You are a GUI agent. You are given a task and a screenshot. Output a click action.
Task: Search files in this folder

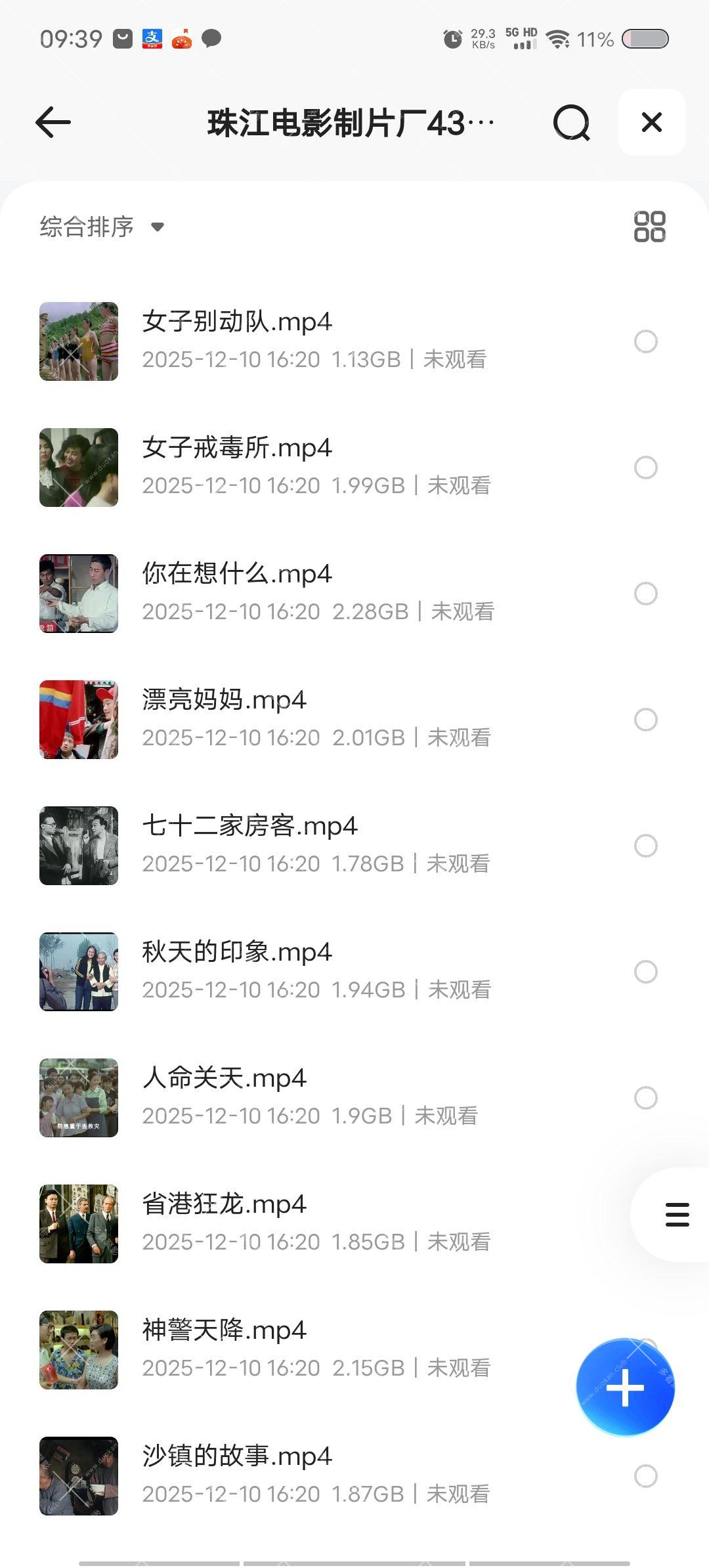point(571,123)
